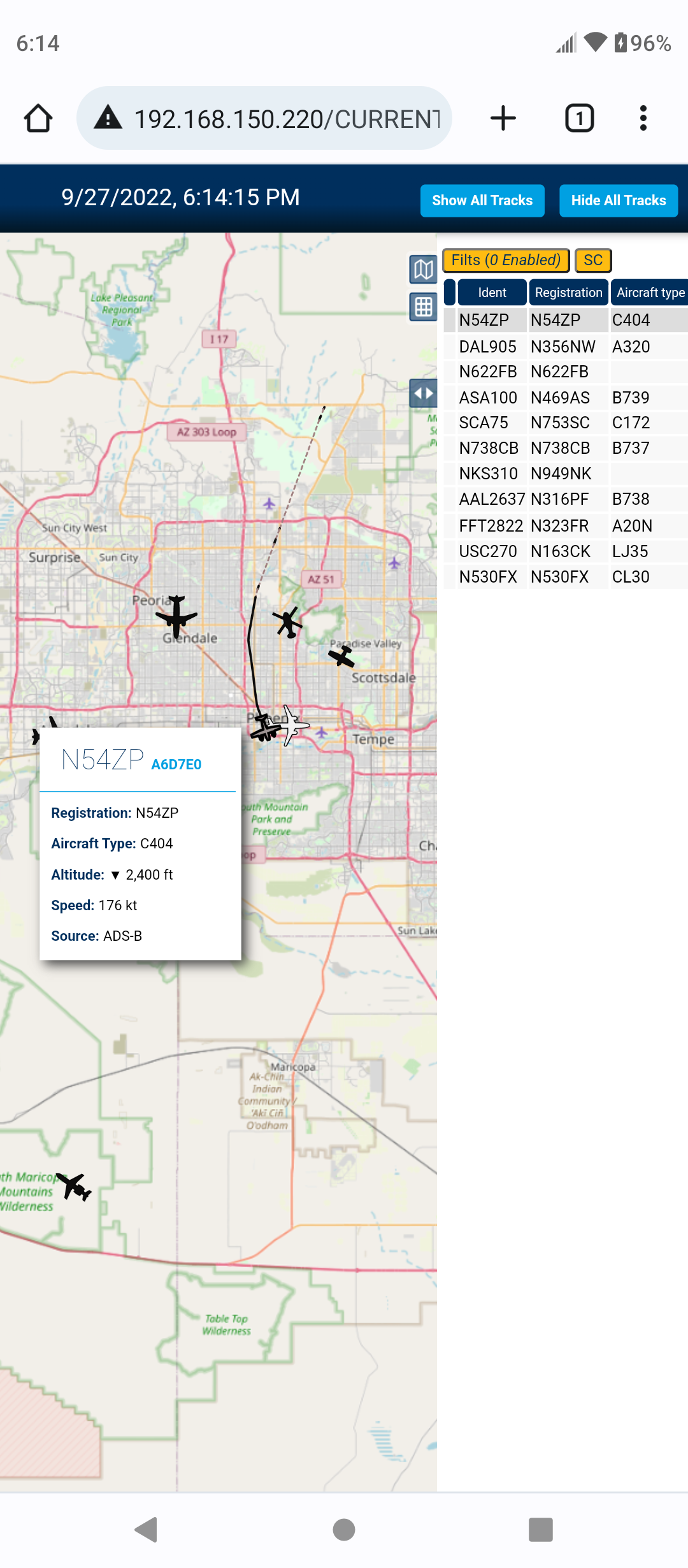Screen dimensions: 688x1568
Task: Open a new browser tab
Action: coord(503,119)
